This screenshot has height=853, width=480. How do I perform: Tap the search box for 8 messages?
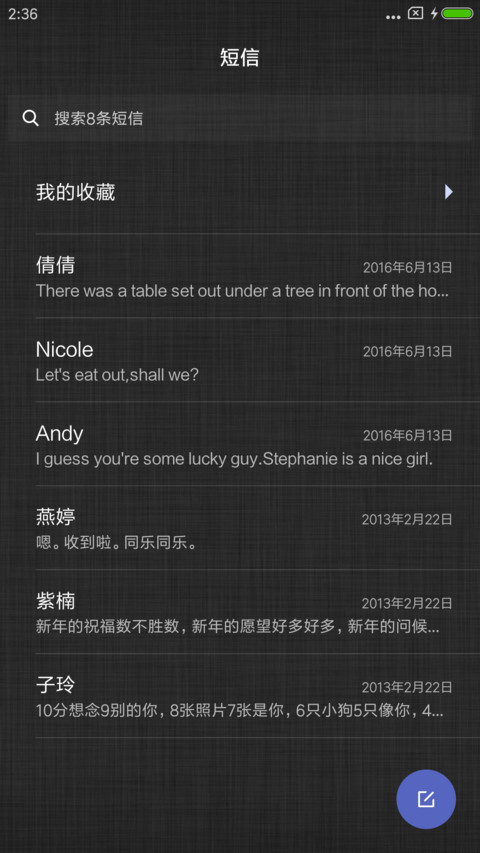click(239, 119)
